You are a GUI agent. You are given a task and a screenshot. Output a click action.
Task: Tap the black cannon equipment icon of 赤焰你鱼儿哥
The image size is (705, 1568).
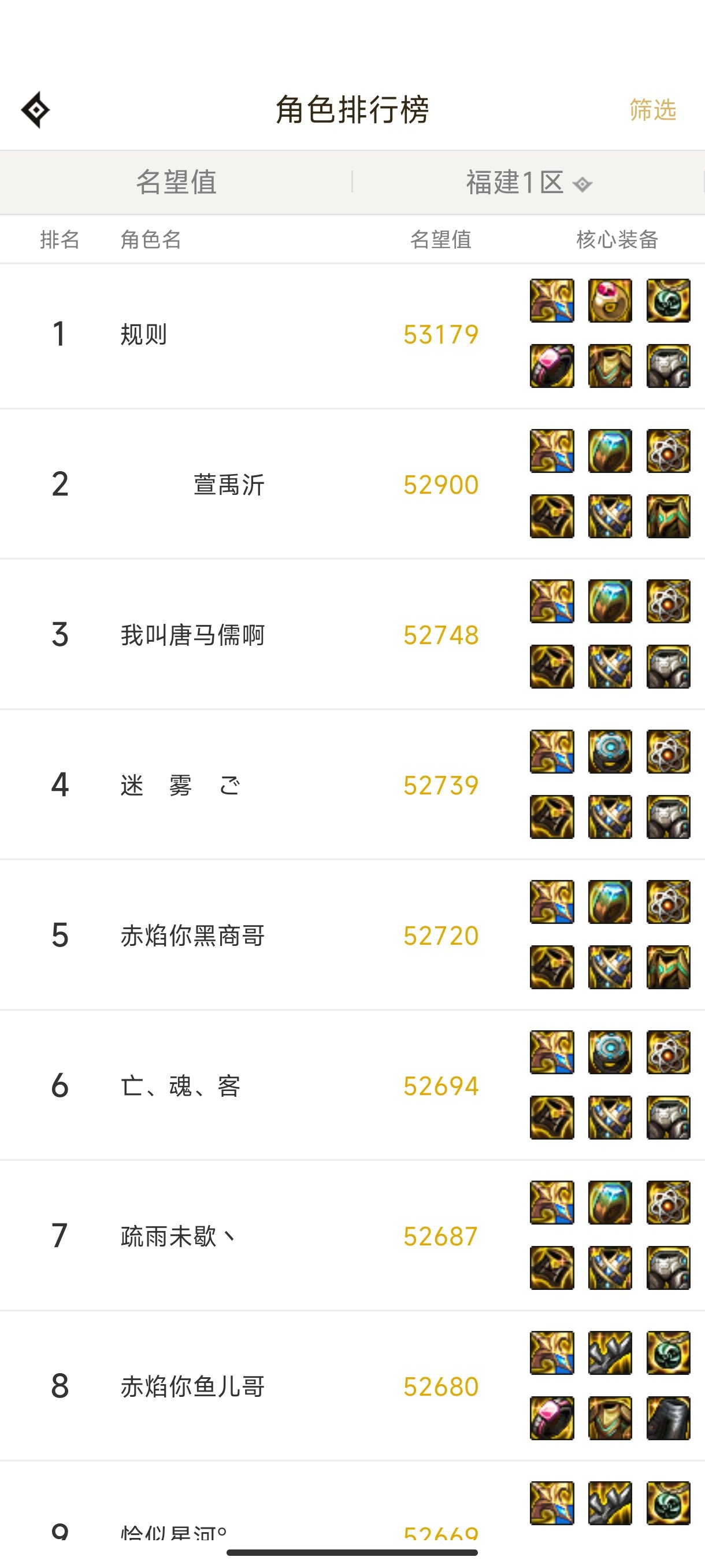pos(668,1418)
